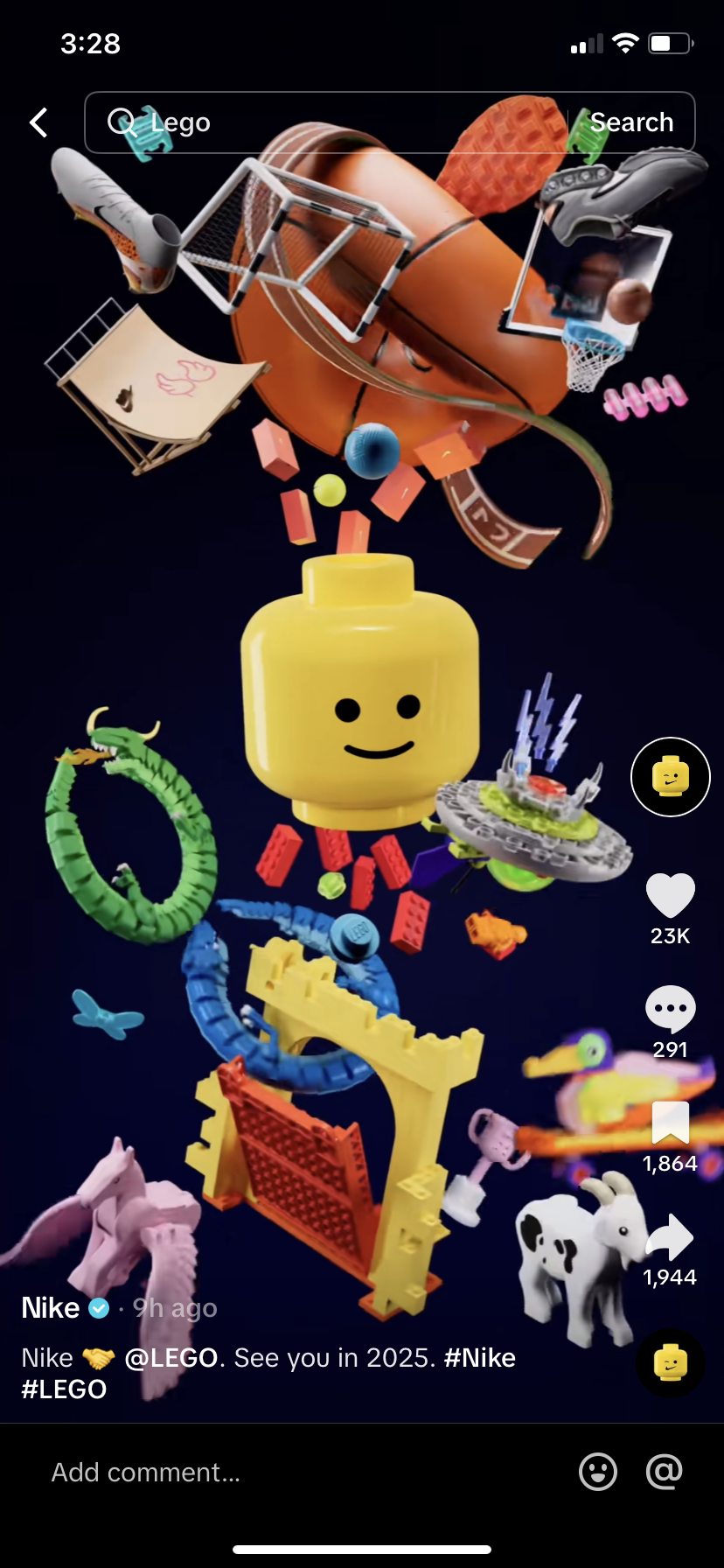The image size is (724, 1568).
Task: Tap the @ mention icon
Action: pyautogui.click(x=664, y=1472)
